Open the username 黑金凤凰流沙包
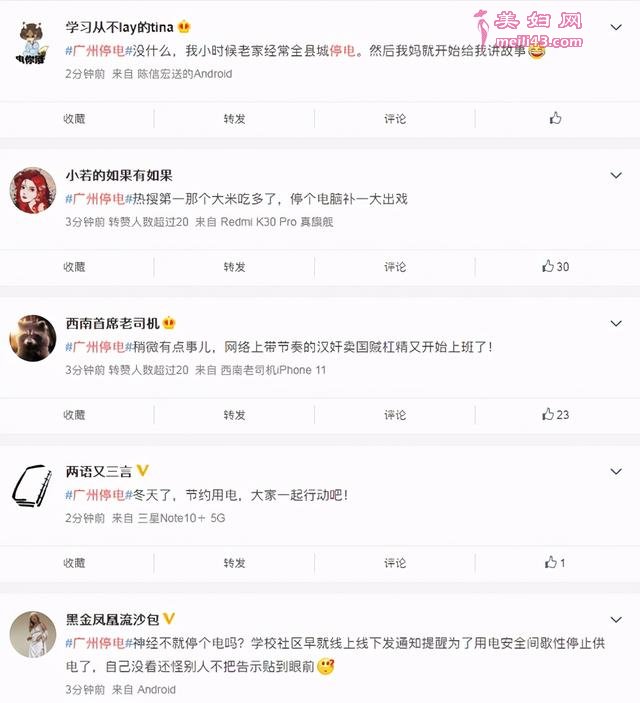The image size is (640, 703). point(111,619)
